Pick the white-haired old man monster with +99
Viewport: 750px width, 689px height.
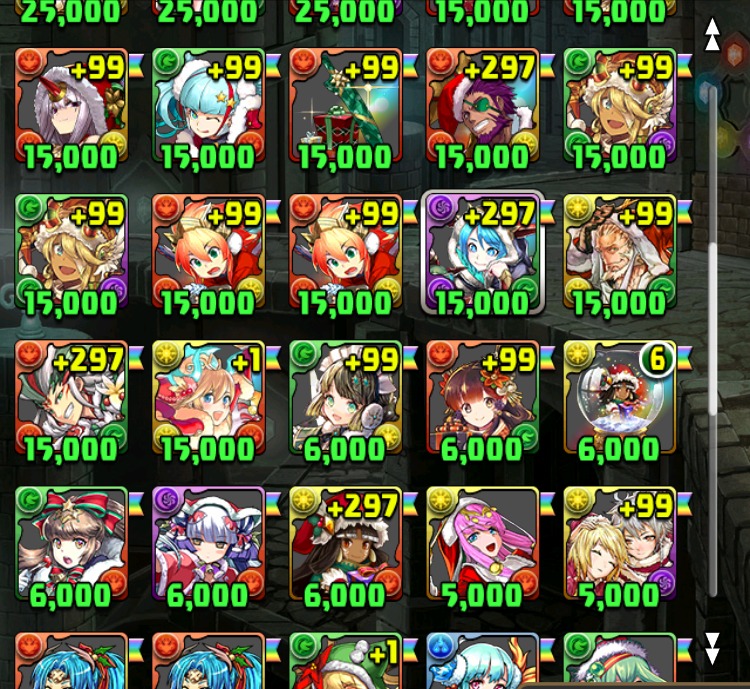(620, 251)
